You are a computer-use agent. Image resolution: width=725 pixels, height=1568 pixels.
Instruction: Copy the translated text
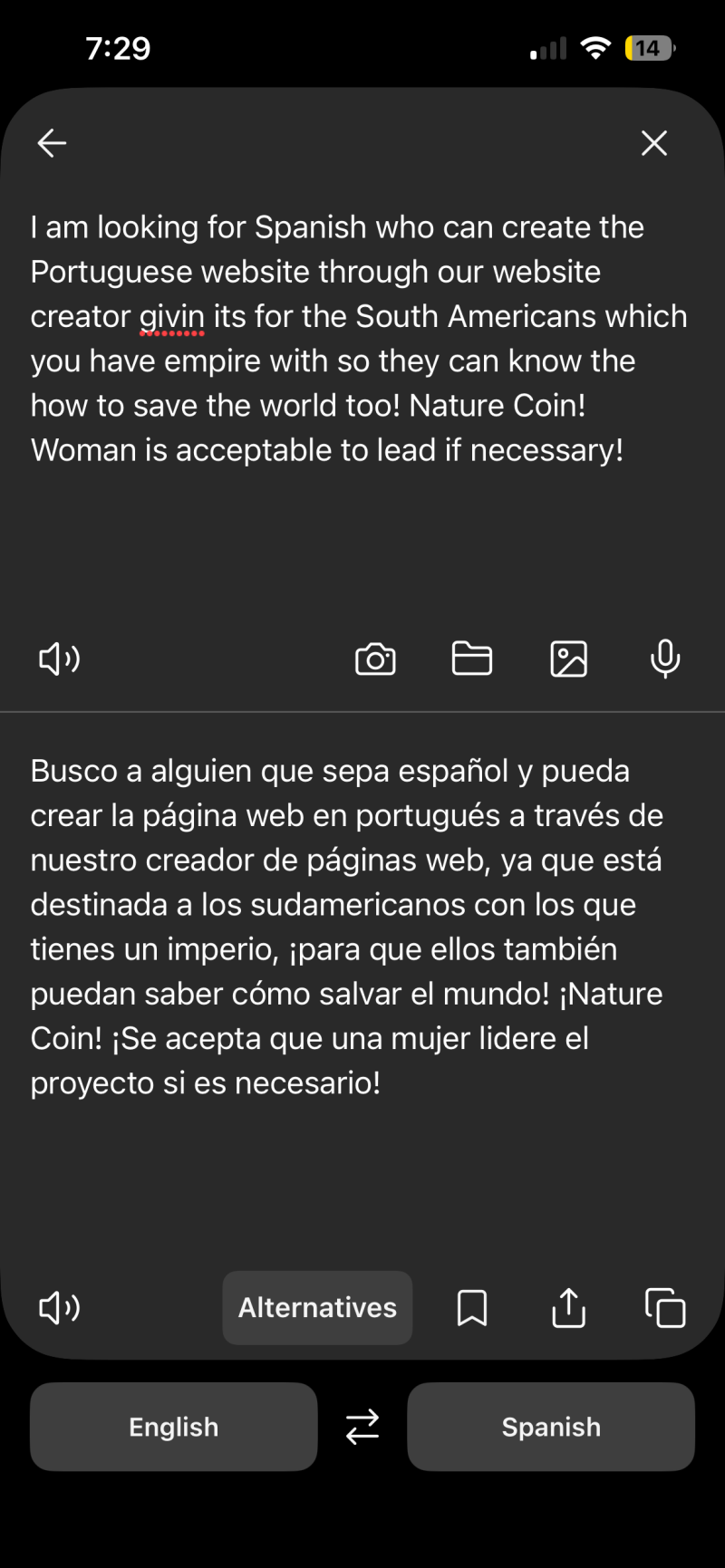(665, 1307)
